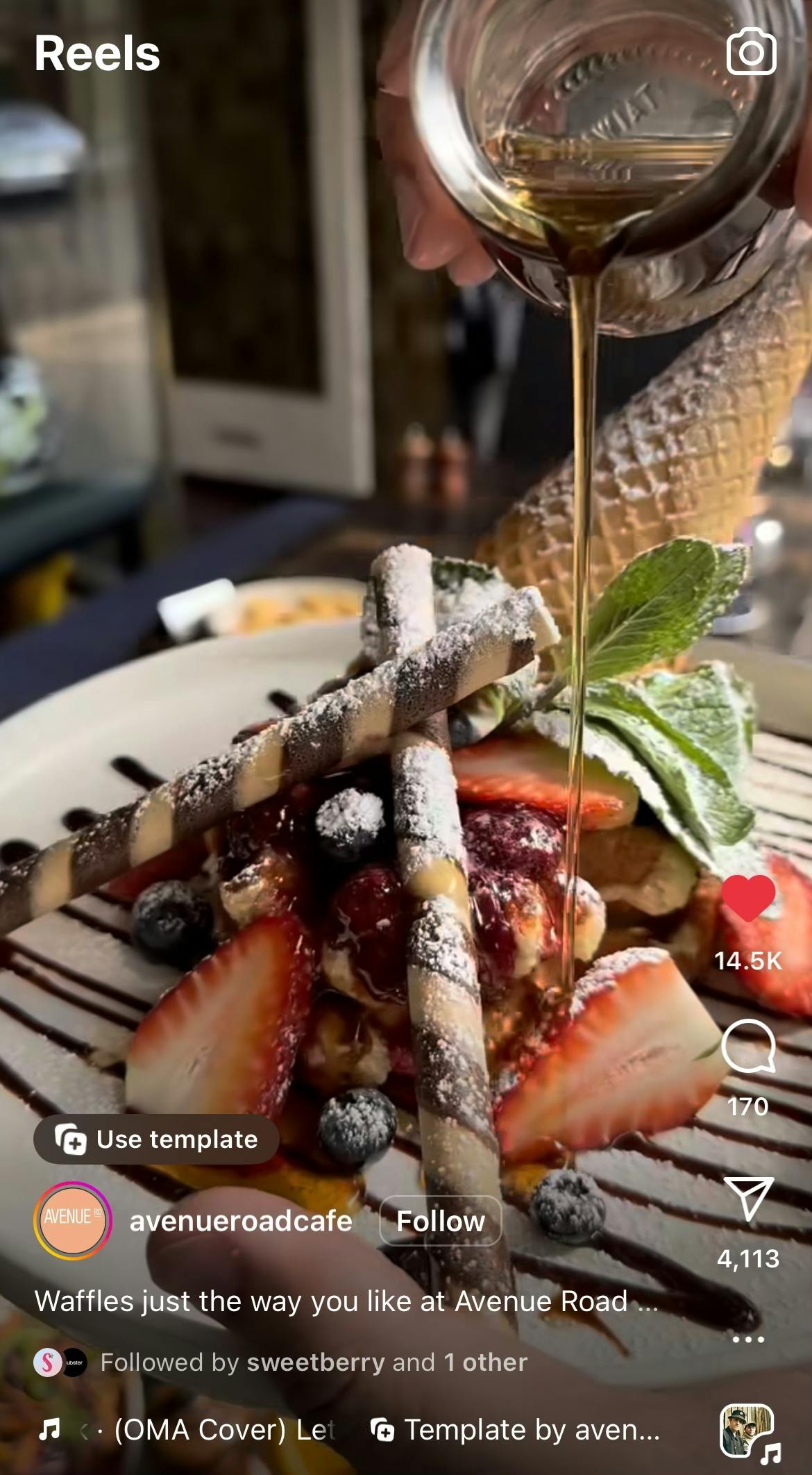Image resolution: width=812 pixels, height=1475 pixels.
Task: Unlike the reel by tapping the red heart
Action: tap(748, 899)
